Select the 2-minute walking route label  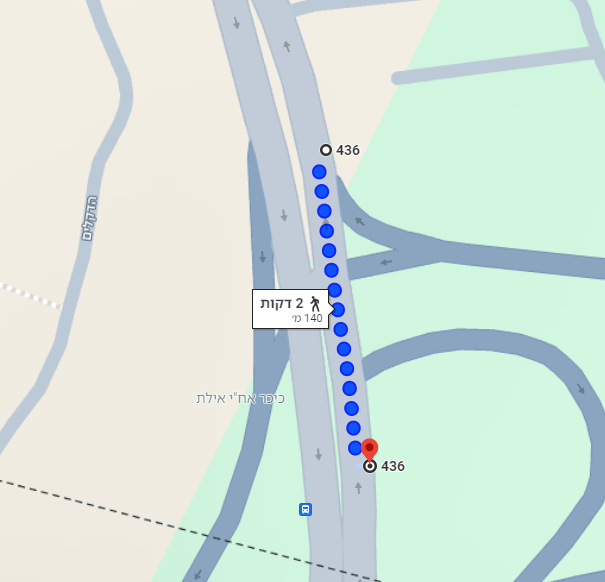coord(289,309)
